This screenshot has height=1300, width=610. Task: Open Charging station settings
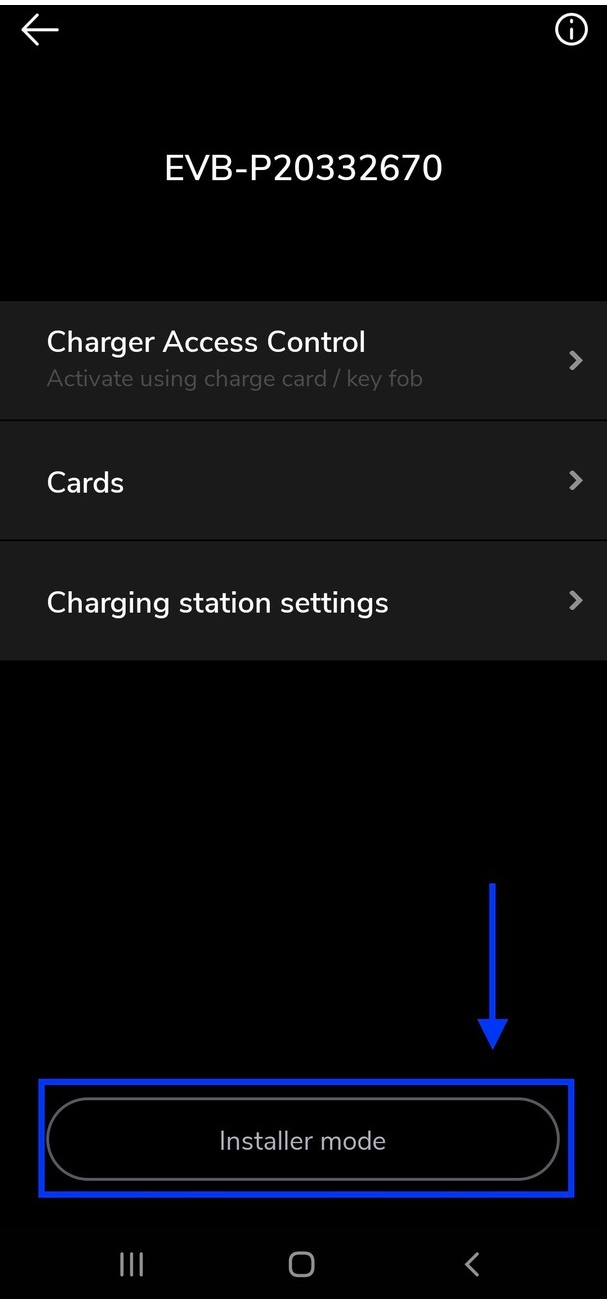click(x=304, y=601)
